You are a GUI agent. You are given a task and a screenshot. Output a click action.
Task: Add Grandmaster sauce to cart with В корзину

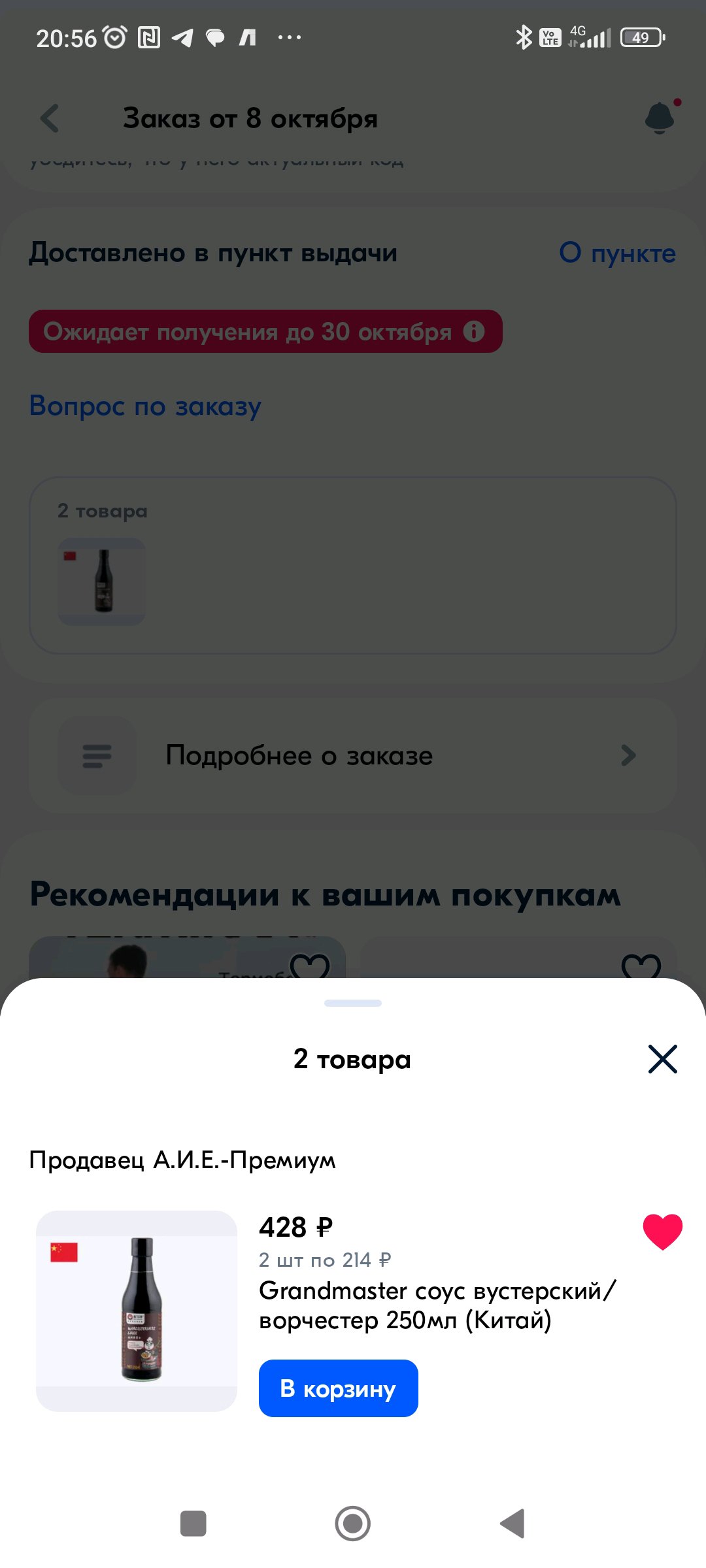(x=338, y=1388)
